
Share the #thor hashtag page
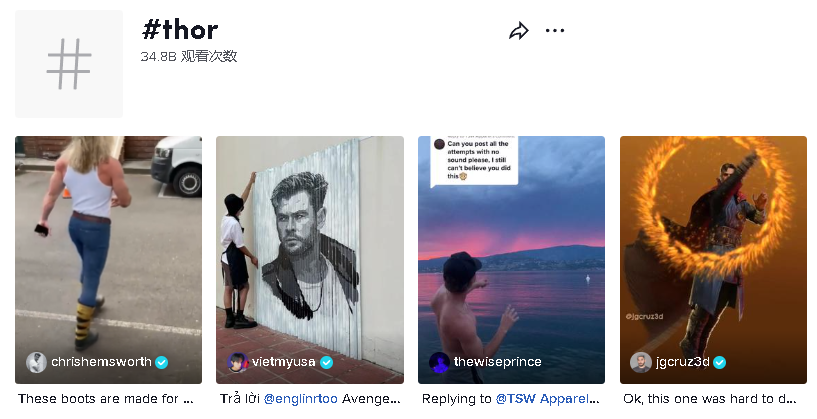tap(518, 31)
